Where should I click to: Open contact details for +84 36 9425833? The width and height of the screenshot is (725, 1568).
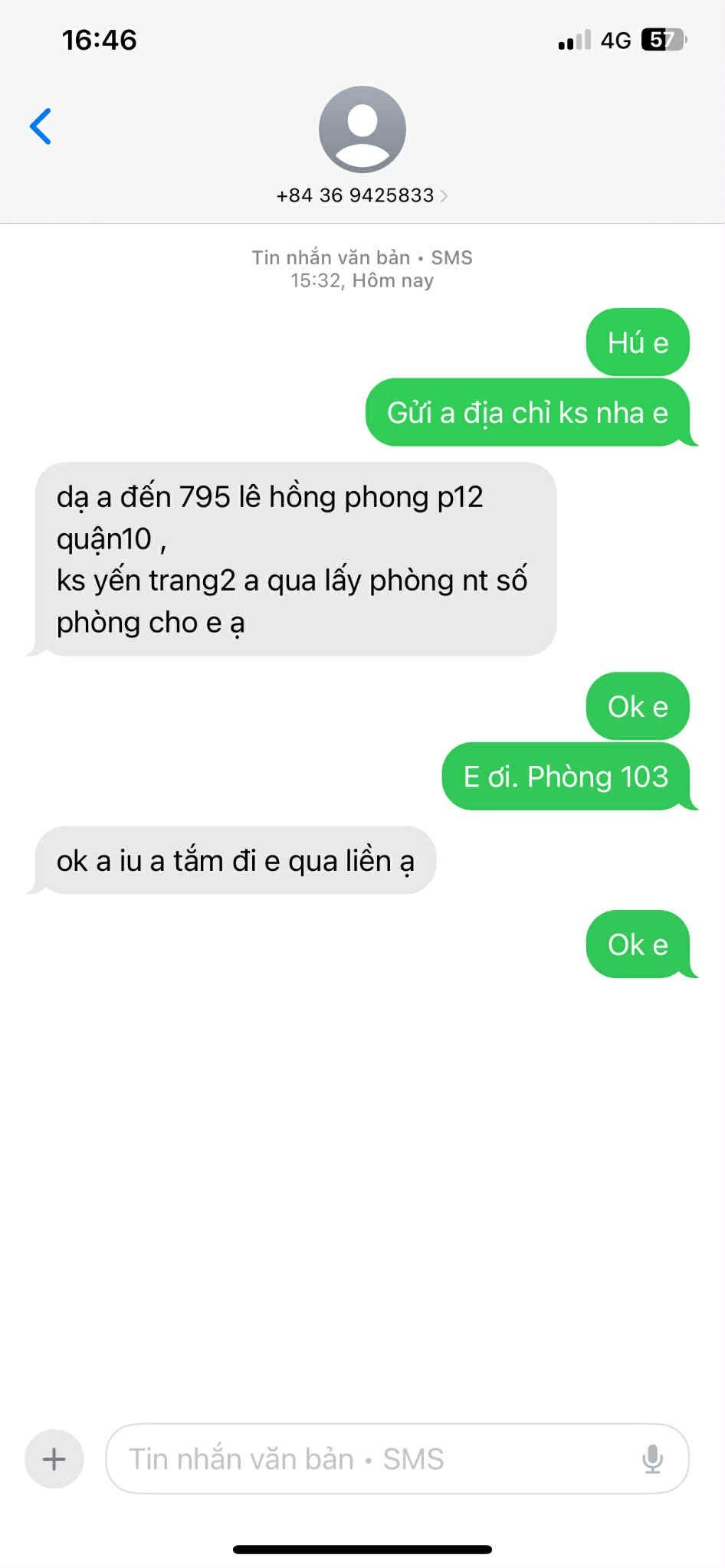tap(362, 195)
